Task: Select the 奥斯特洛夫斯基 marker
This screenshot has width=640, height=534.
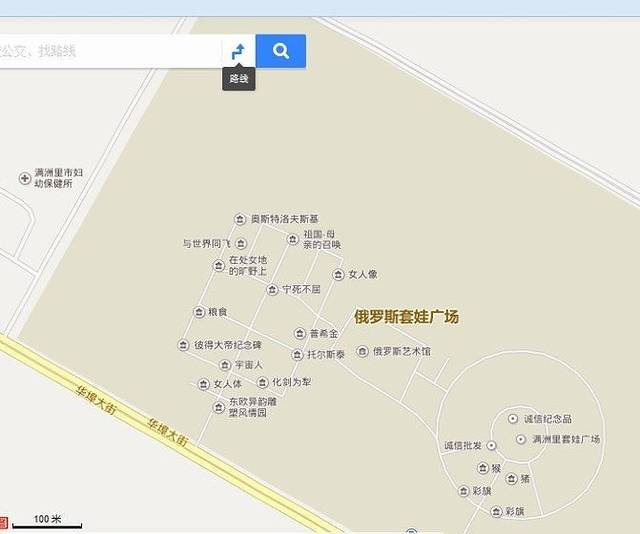Action: pyautogui.click(x=240, y=219)
